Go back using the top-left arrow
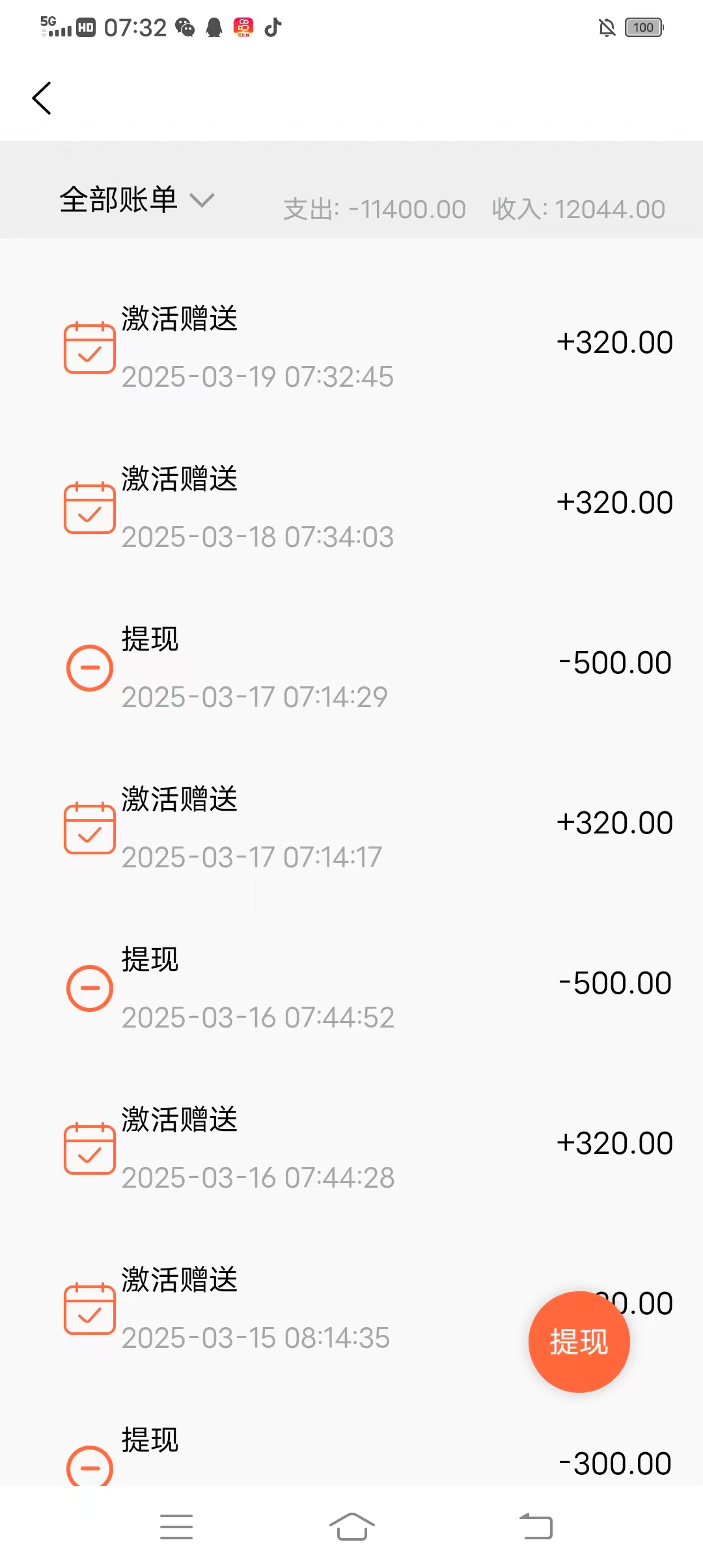The height and width of the screenshot is (1568, 703). 42,98
